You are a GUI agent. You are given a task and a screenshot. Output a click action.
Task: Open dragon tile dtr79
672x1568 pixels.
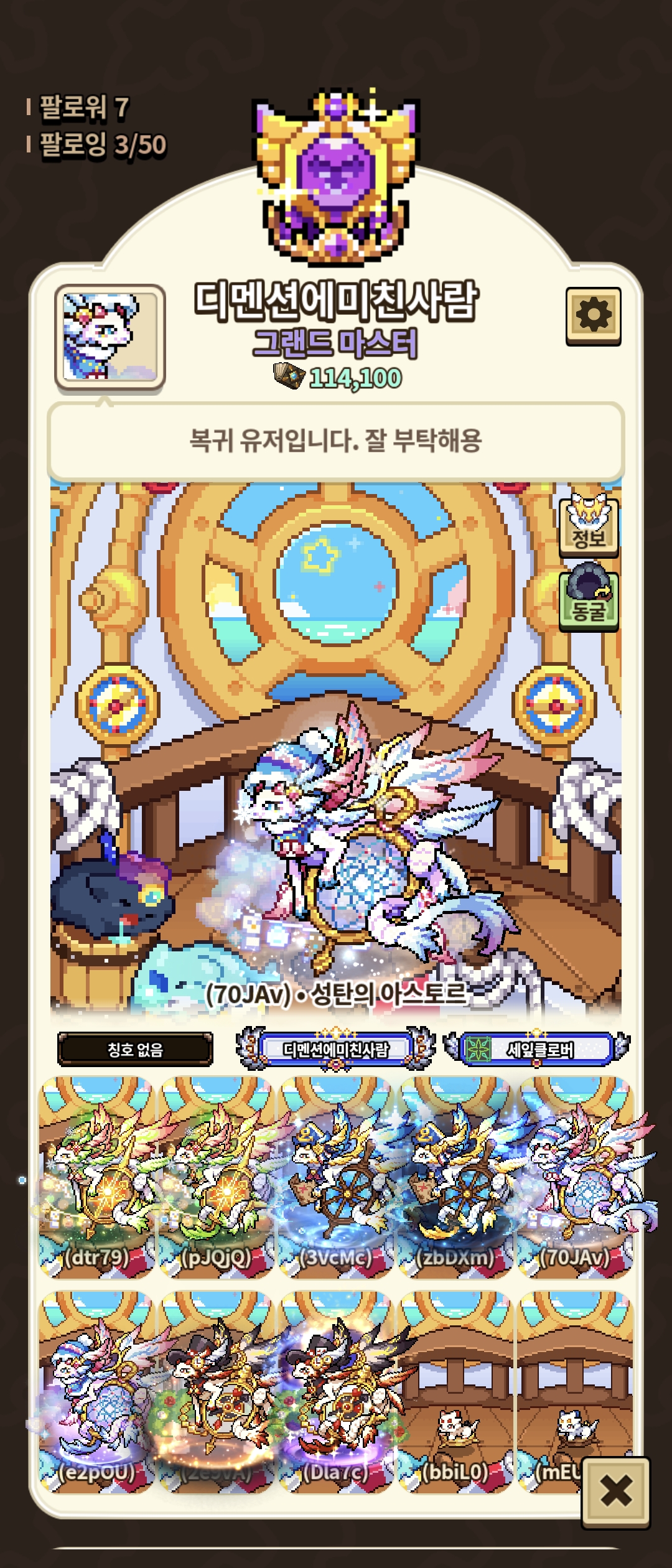coord(96,1177)
